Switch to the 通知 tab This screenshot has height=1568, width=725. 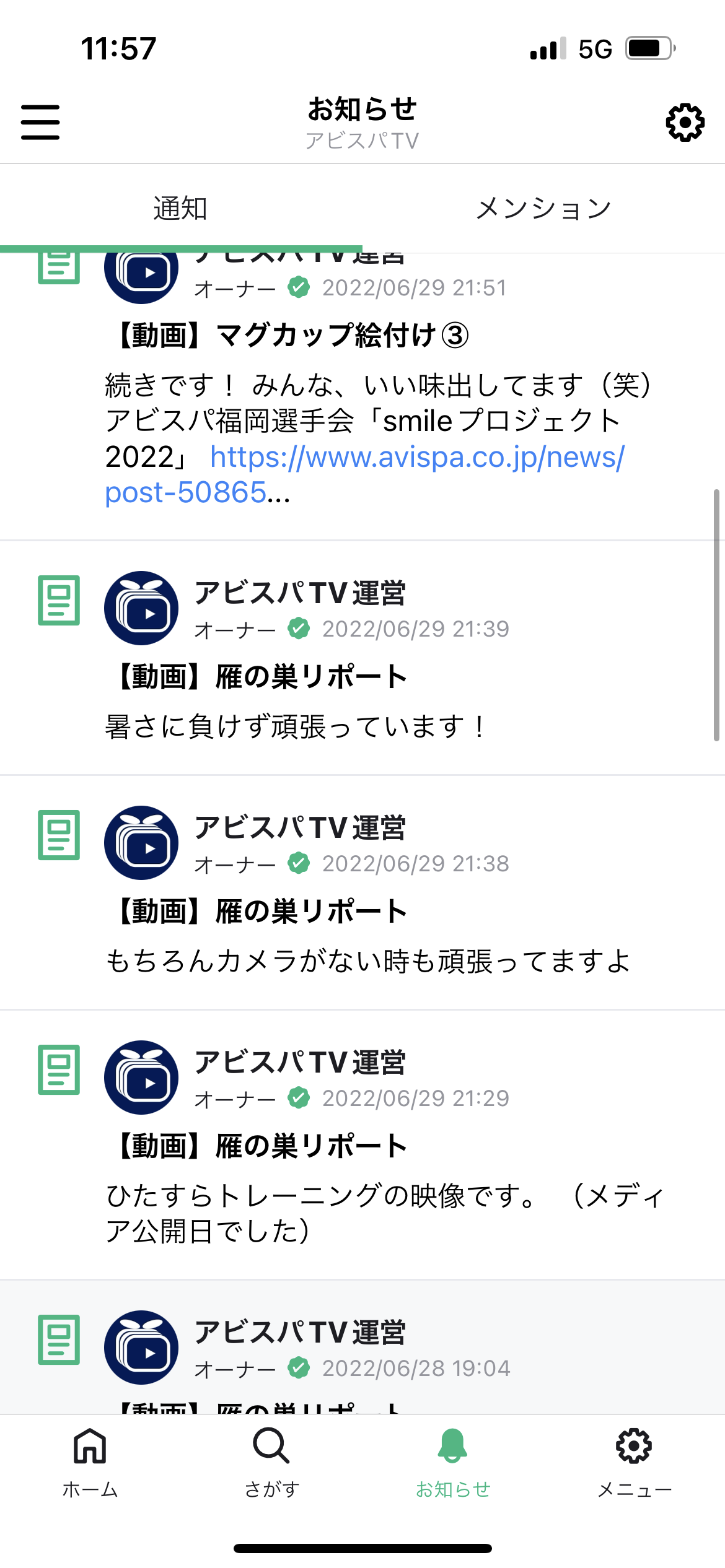[180, 209]
